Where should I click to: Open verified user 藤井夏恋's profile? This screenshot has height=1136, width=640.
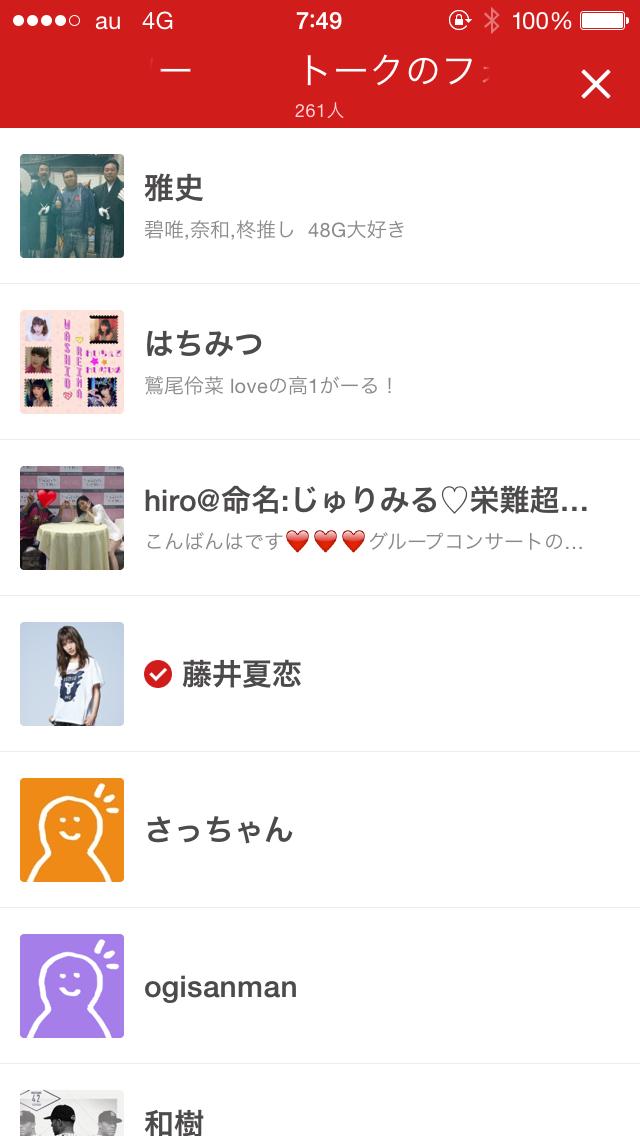pos(320,674)
